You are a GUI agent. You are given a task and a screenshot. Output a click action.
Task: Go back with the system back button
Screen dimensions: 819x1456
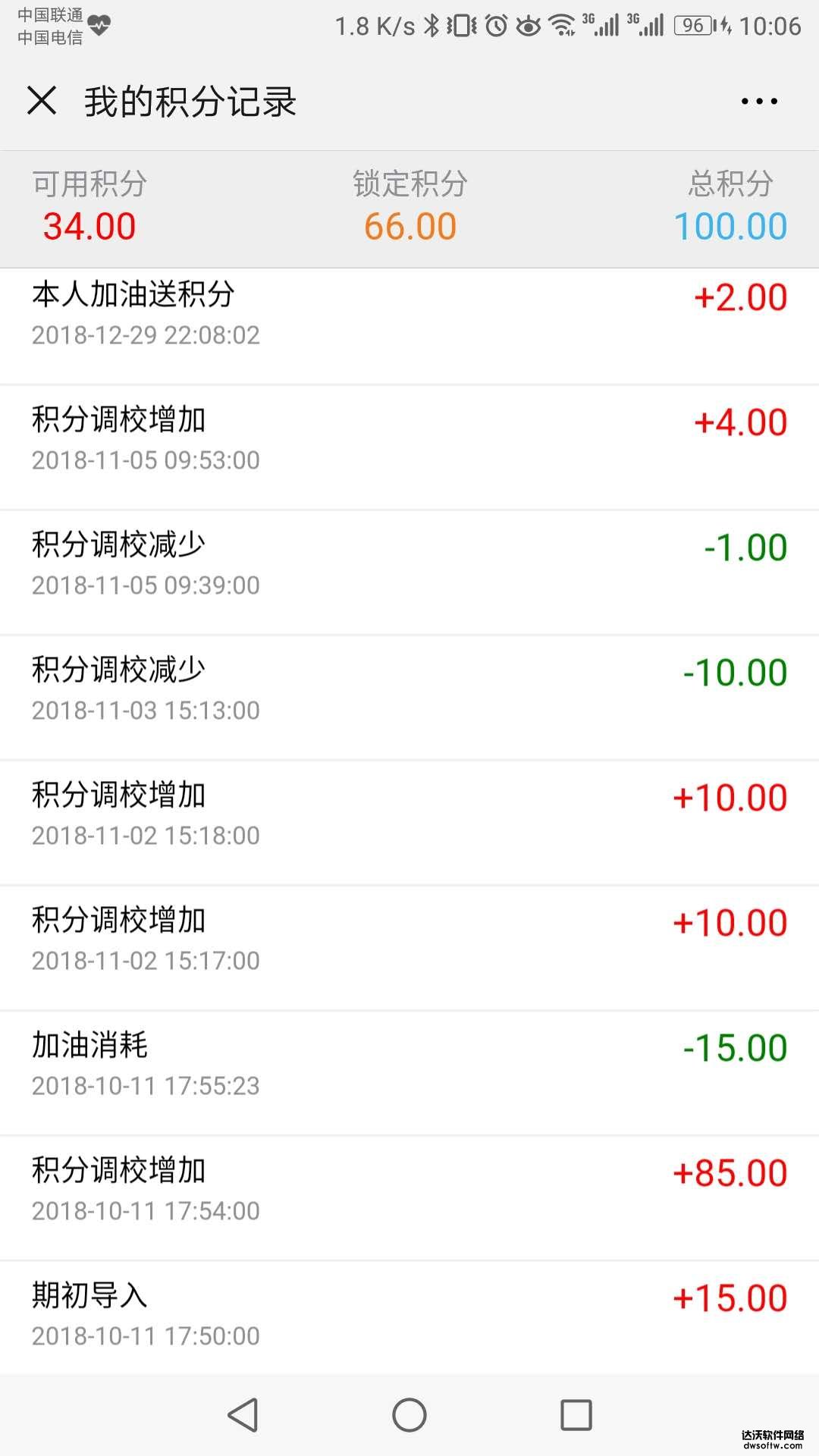pos(243,1415)
